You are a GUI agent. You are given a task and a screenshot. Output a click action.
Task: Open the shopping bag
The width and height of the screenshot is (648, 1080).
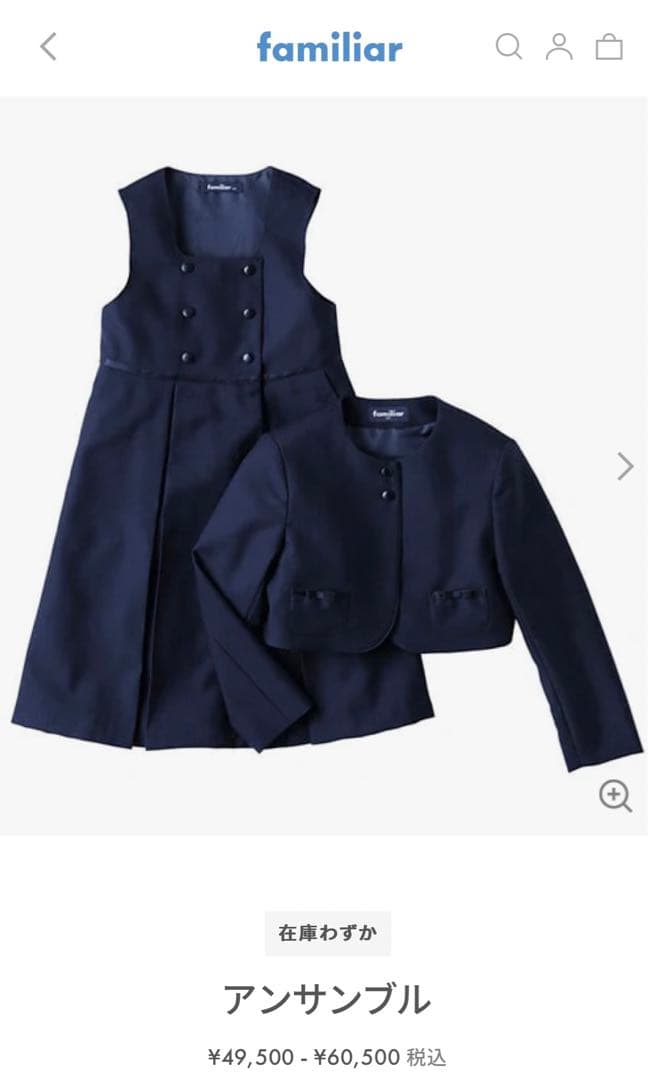coord(609,47)
